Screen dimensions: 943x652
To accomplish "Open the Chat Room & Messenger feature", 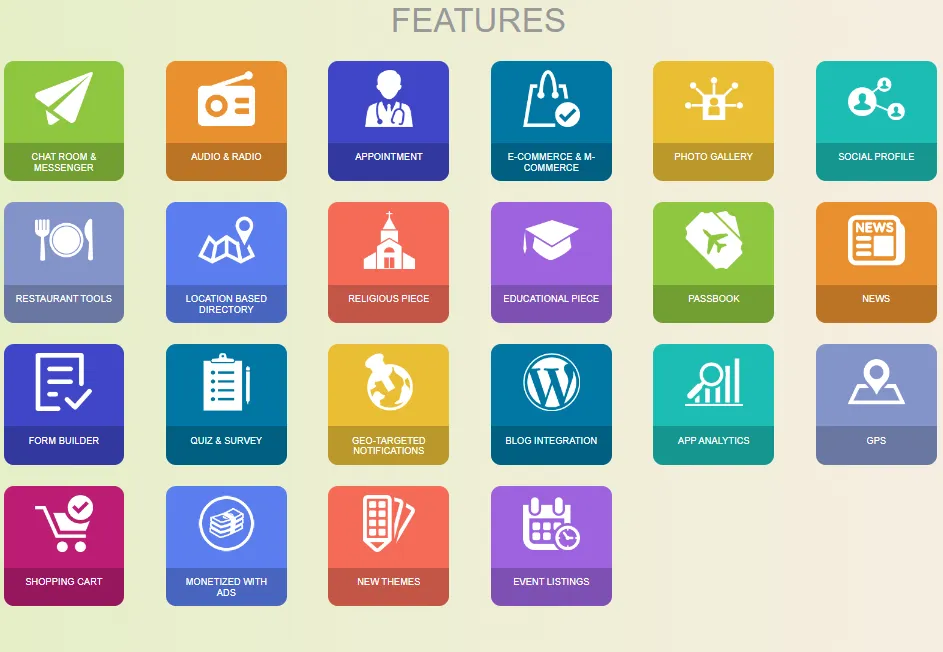I will [64, 121].
